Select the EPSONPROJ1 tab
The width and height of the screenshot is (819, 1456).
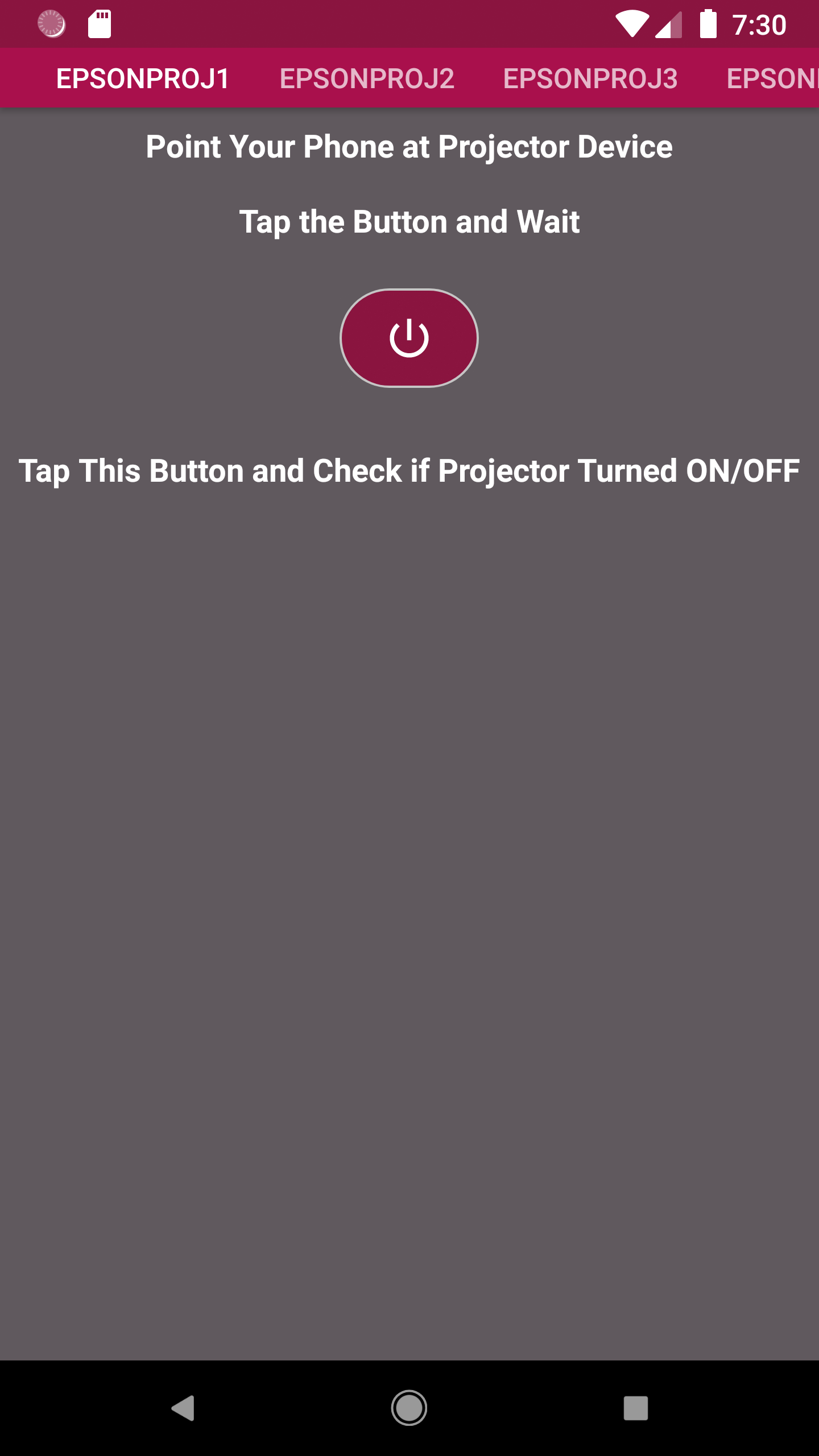pos(143,78)
